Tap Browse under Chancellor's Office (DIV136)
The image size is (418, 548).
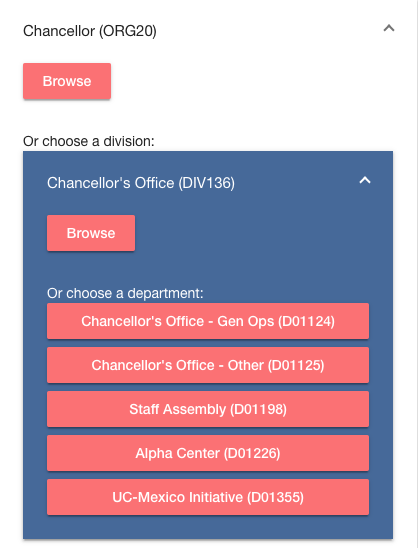91,233
